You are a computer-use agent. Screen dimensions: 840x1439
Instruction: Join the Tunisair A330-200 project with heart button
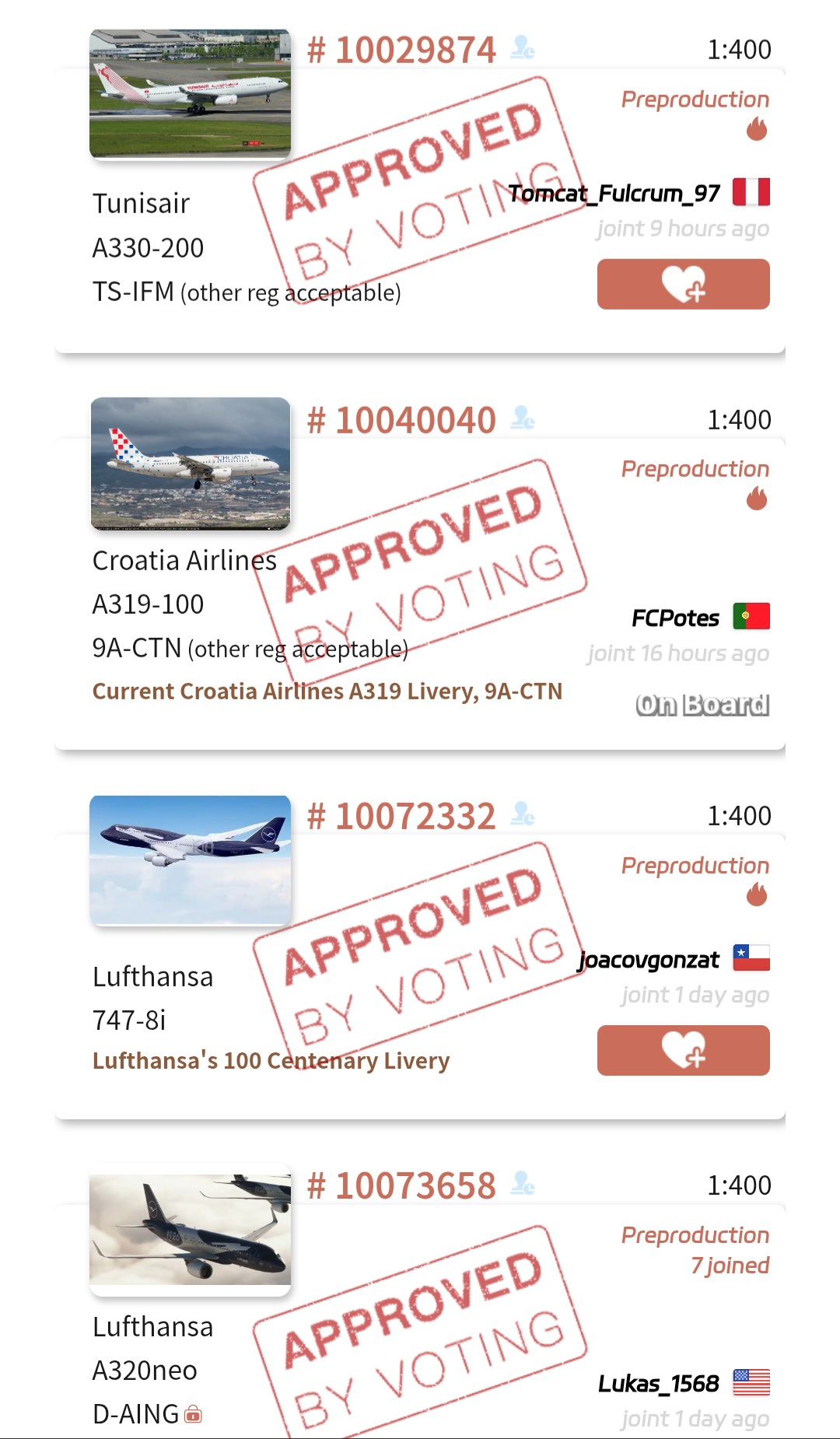683,284
